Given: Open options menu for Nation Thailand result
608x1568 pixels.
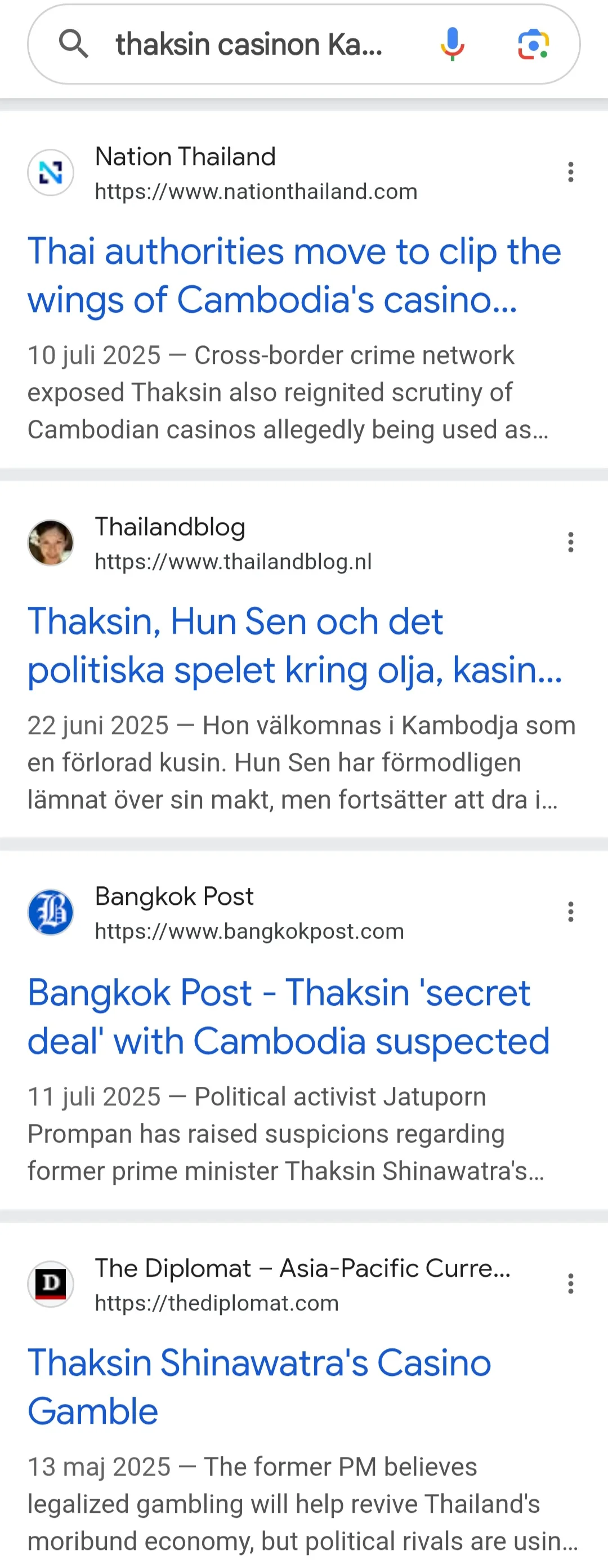Looking at the screenshot, I should [570, 172].
